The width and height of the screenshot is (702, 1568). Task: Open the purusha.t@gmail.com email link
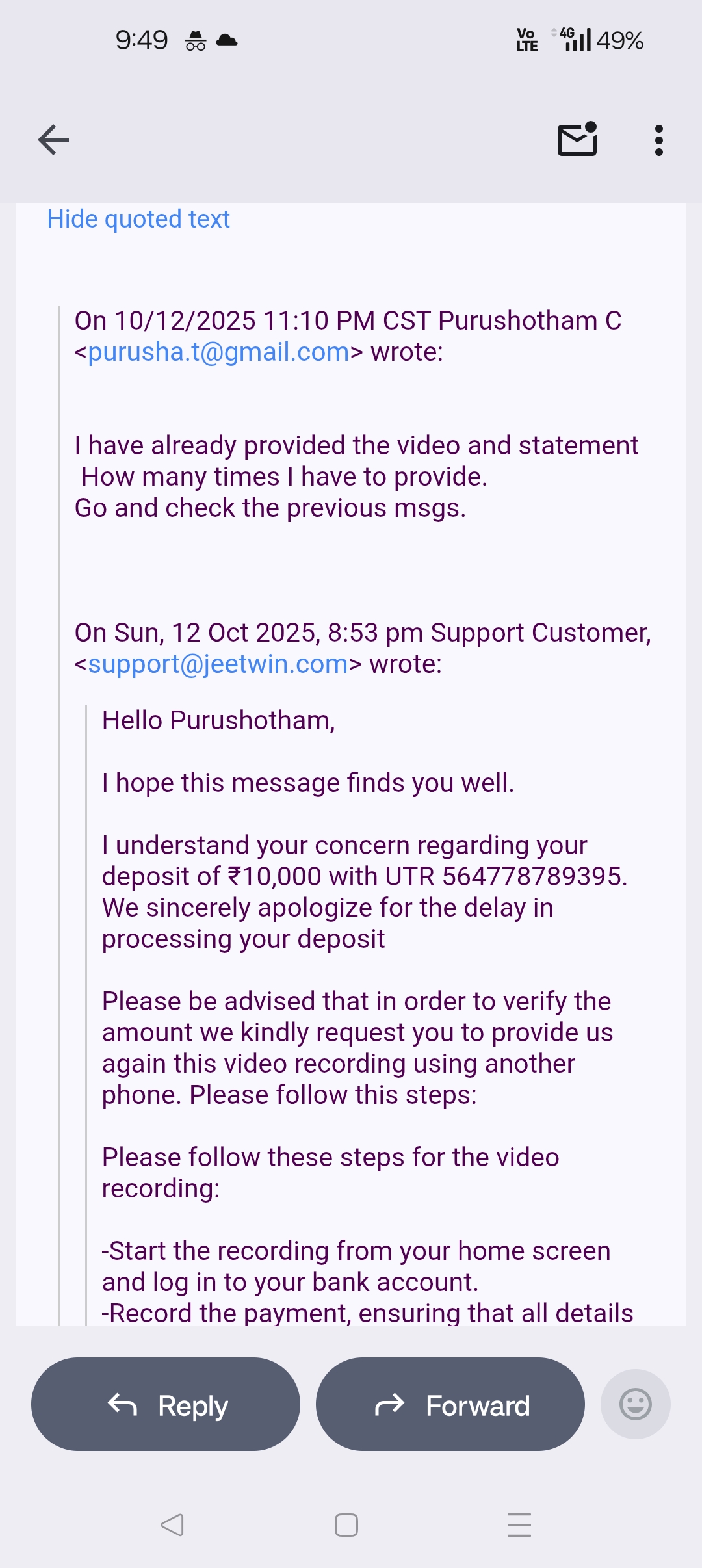[218, 352]
